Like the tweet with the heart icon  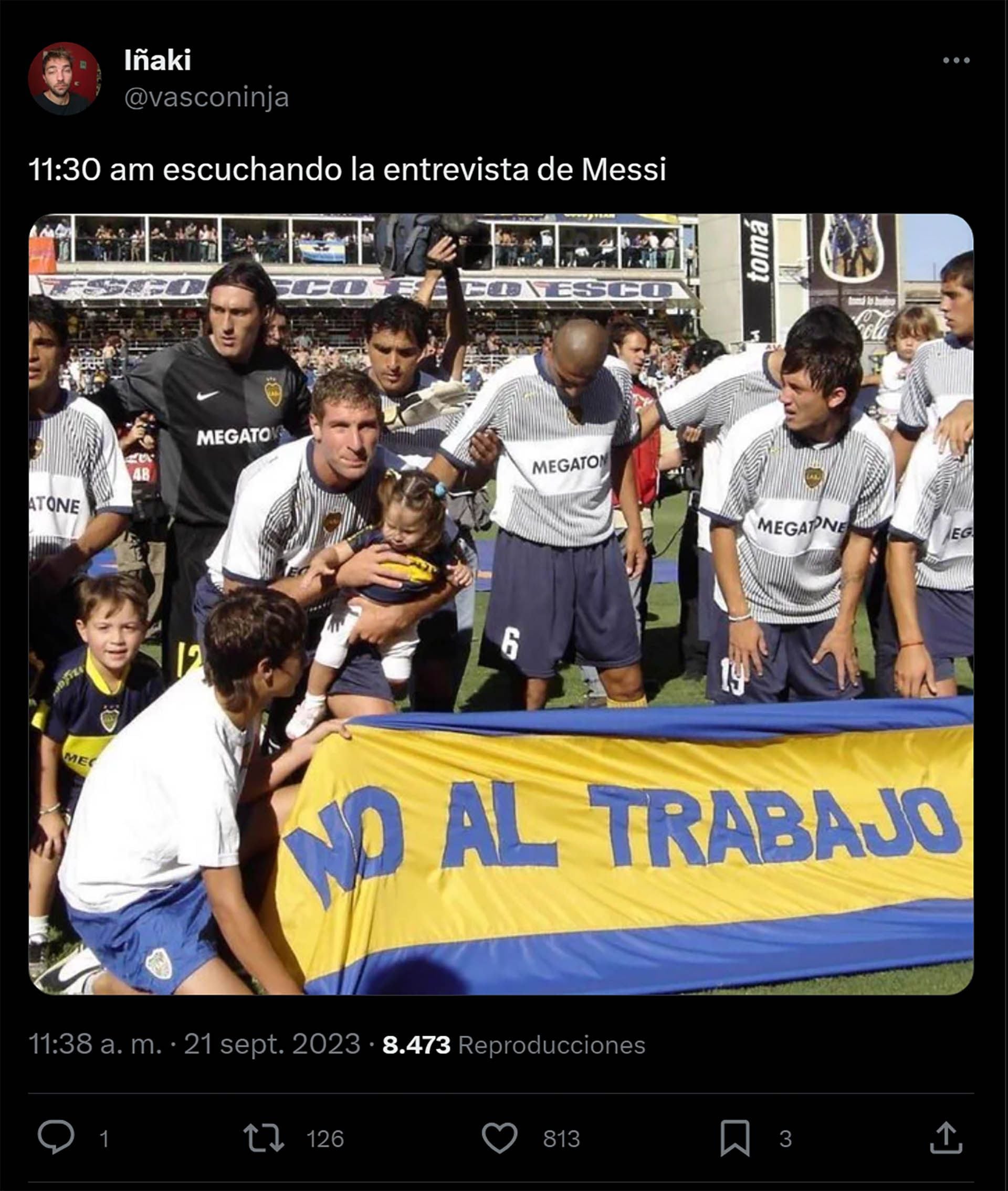pyautogui.click(x=499, y=1137)
